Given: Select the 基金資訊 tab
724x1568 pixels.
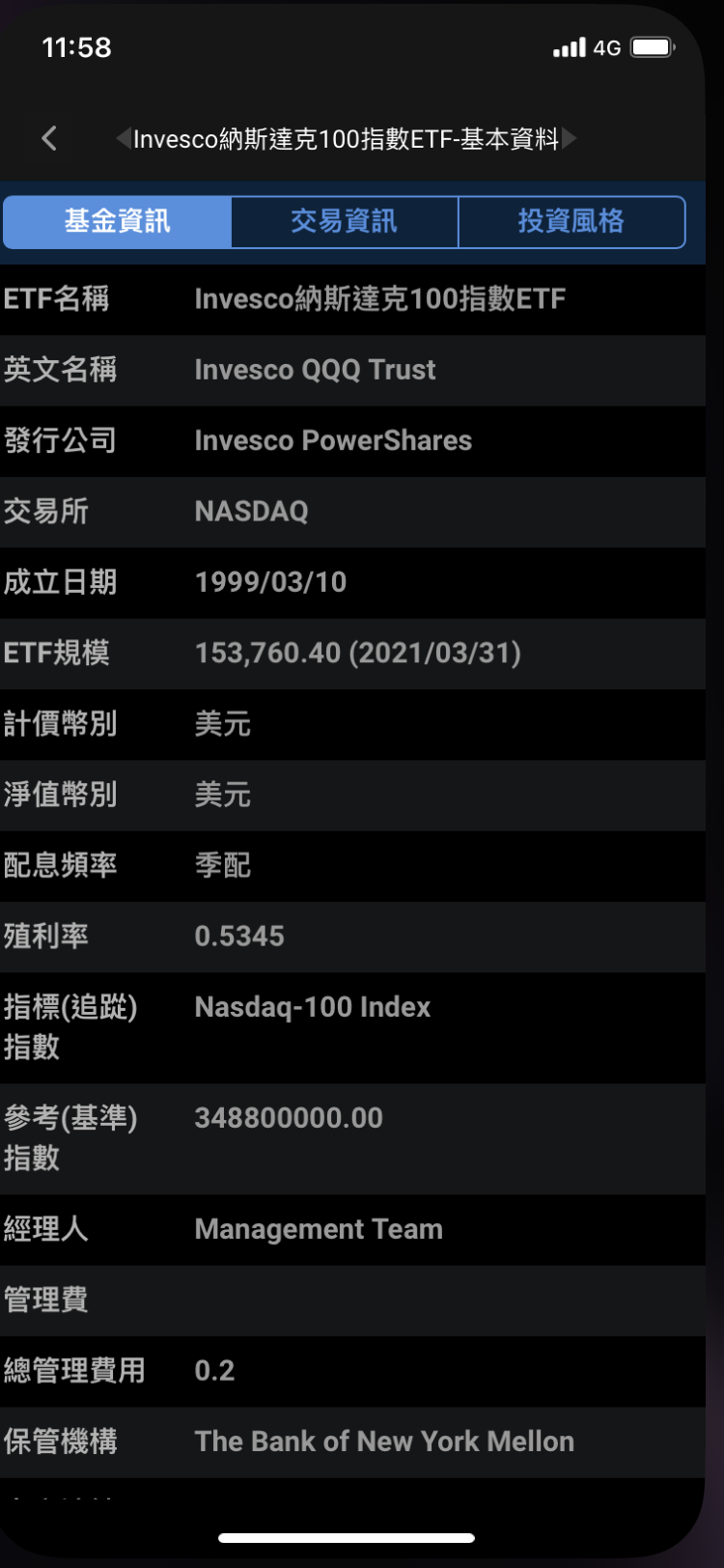Looking at the screenshot, I should click(x=117, y=222).
